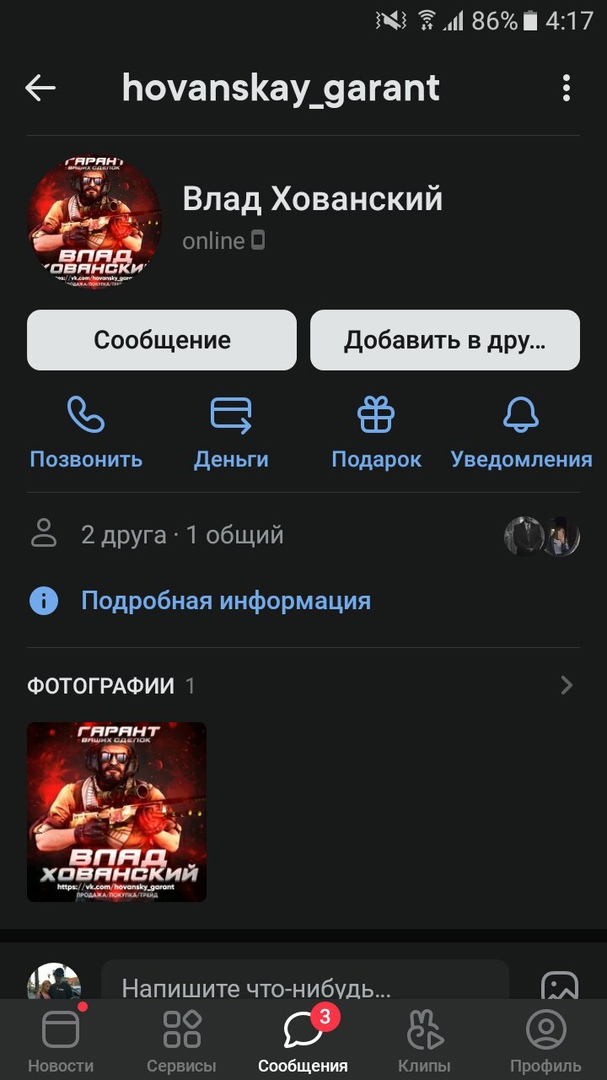Attach a photo to the post
The height and width of the screenshot is (1080, 607).
560,986
